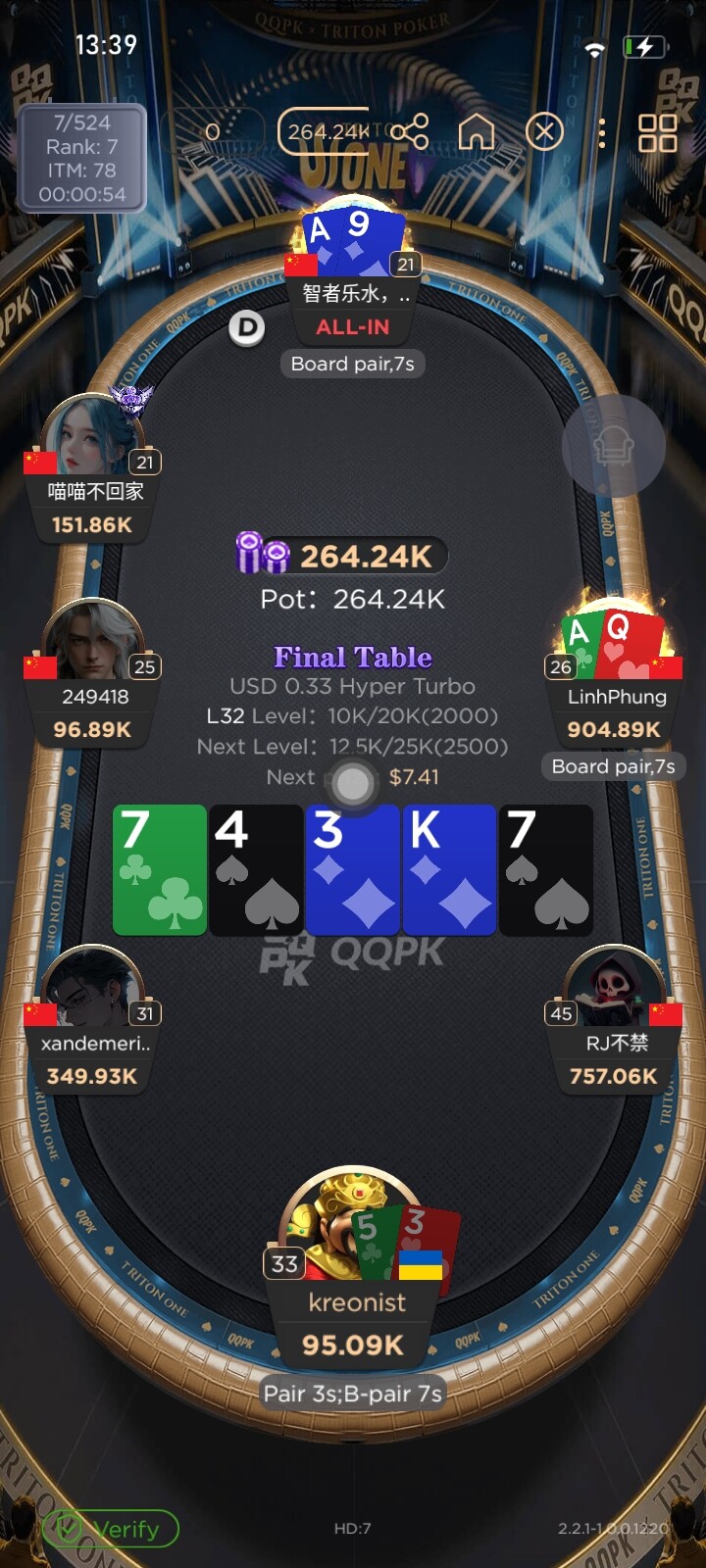Tap the share icon in the top bar
The width and height of the screenshot is (706, 1568).
click(x=410, y=130)
